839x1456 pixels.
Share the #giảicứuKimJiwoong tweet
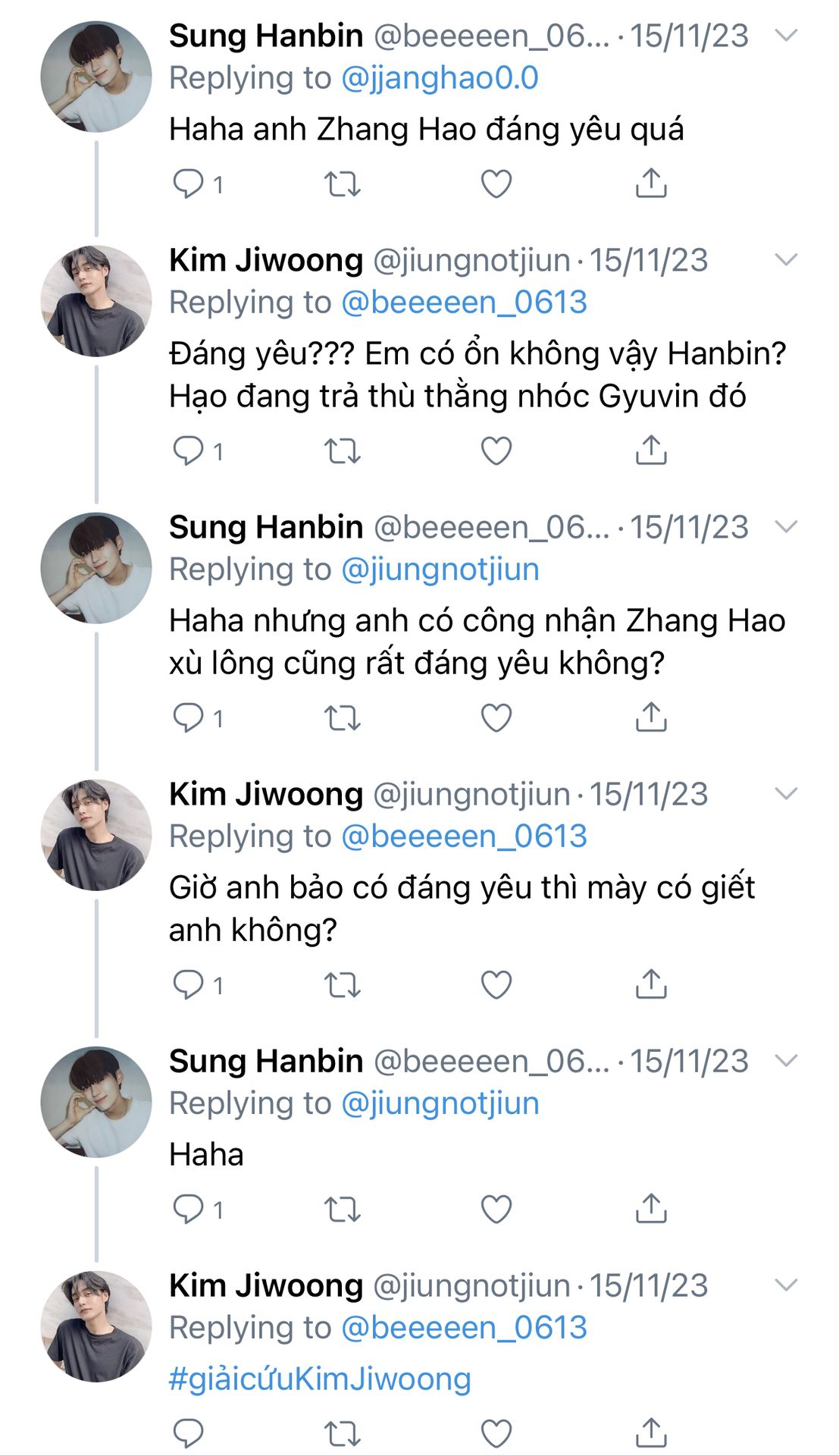point(651,1432)
